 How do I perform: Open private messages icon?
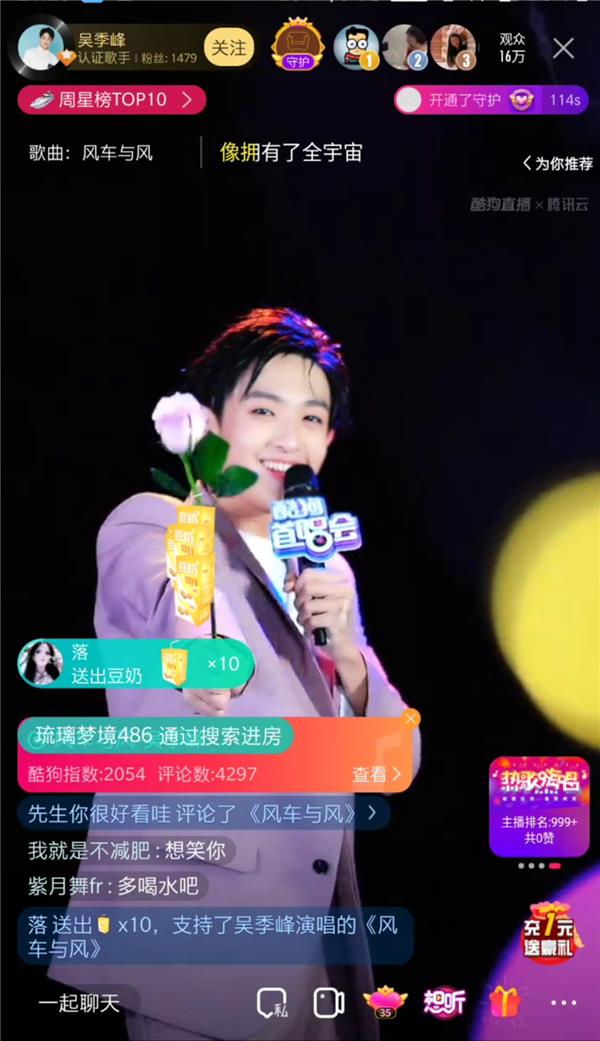[x=271, y=1003]
